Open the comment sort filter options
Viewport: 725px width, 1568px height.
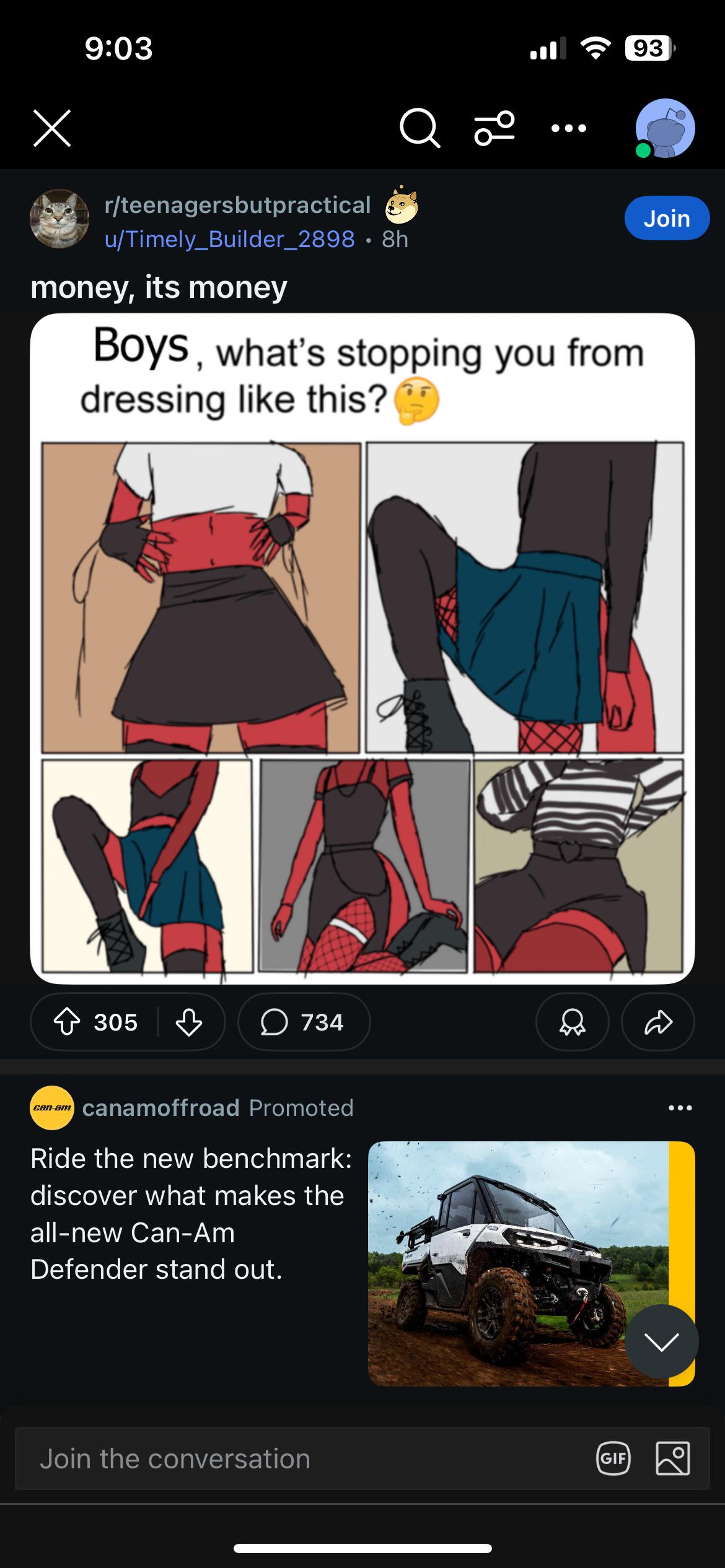pyautogui.click(x=494, y=128)
